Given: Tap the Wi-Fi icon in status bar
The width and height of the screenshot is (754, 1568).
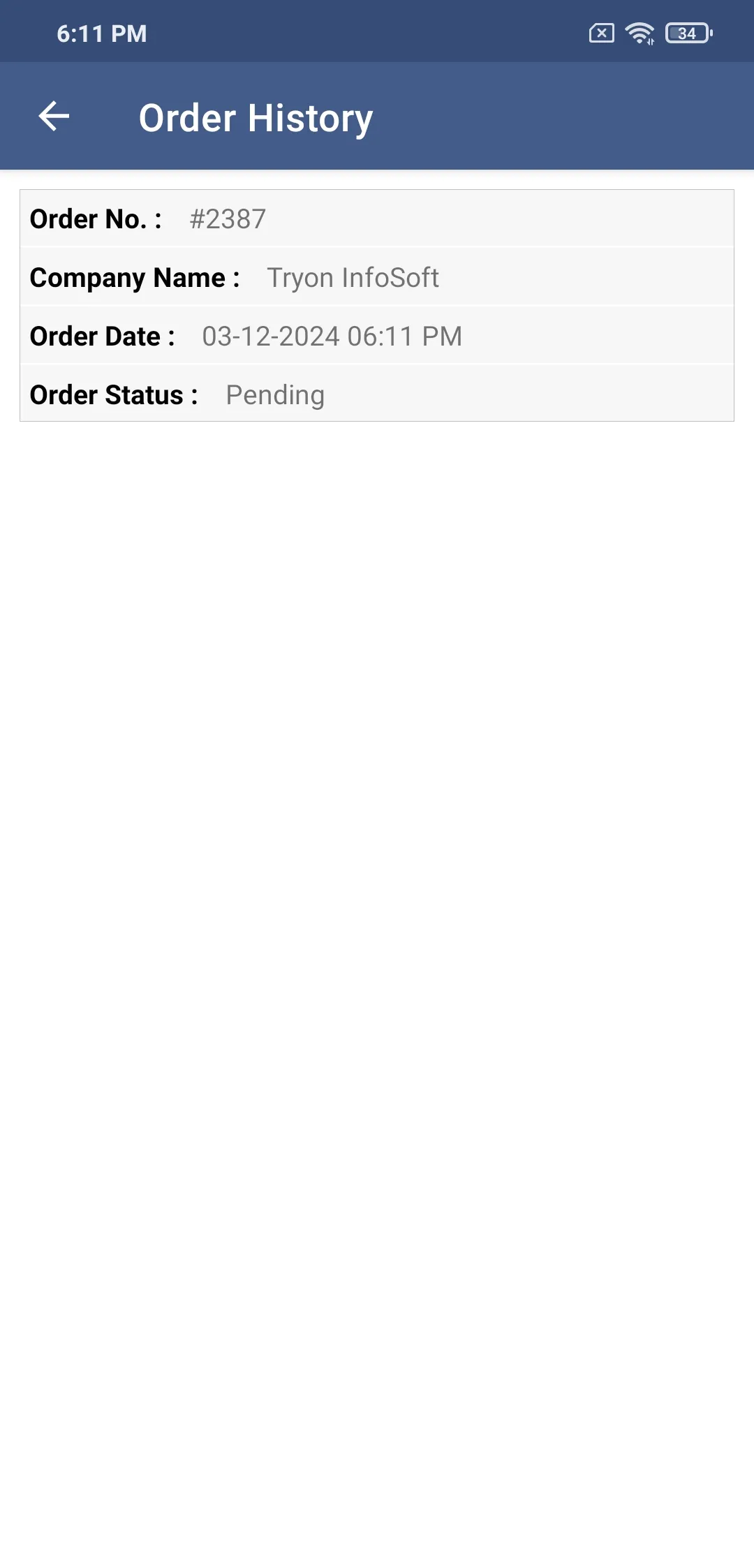Looking at the screenshot, I should pyautogui.click(x=640, y=32).
